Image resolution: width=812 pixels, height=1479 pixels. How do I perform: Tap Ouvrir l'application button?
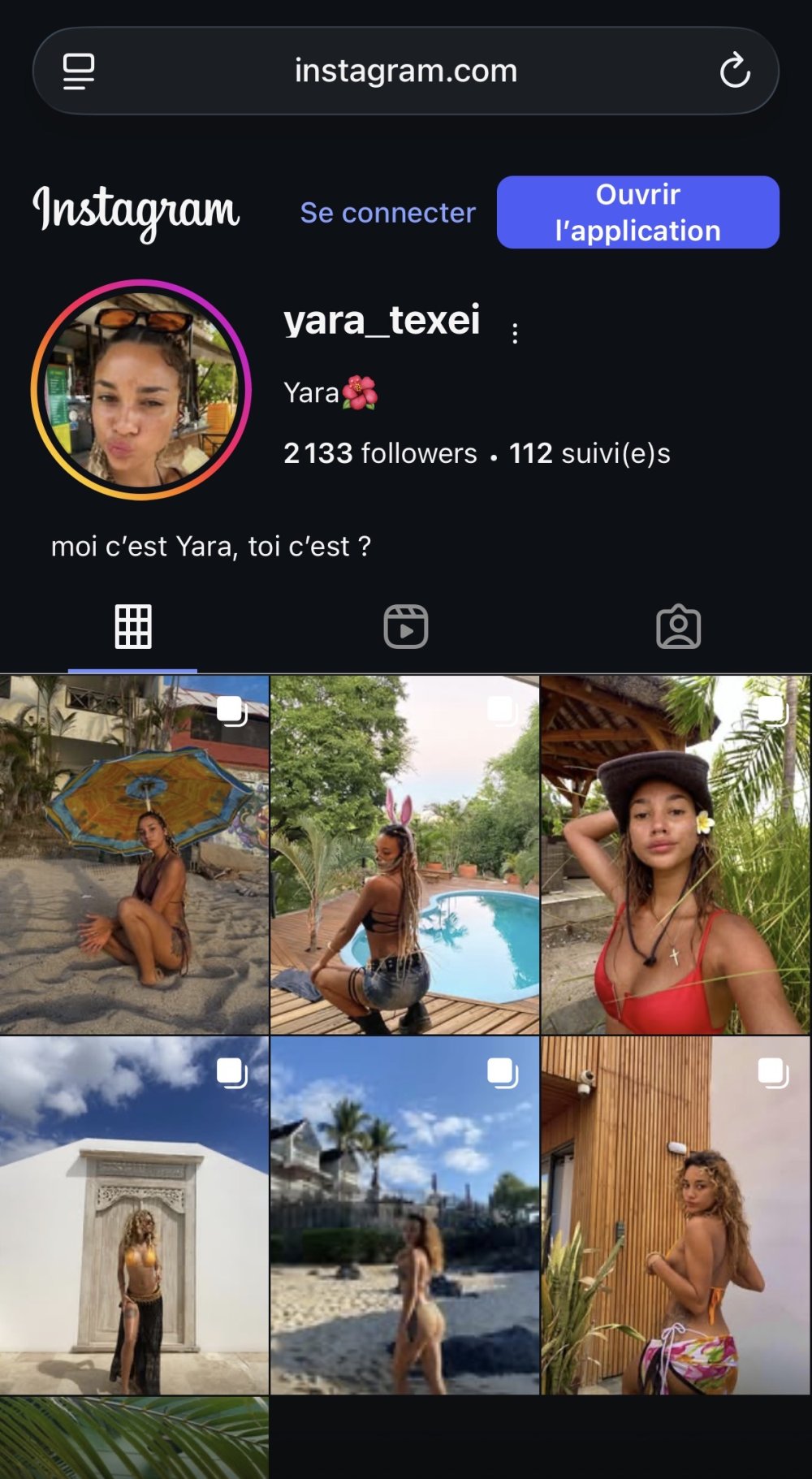(637, 213)
